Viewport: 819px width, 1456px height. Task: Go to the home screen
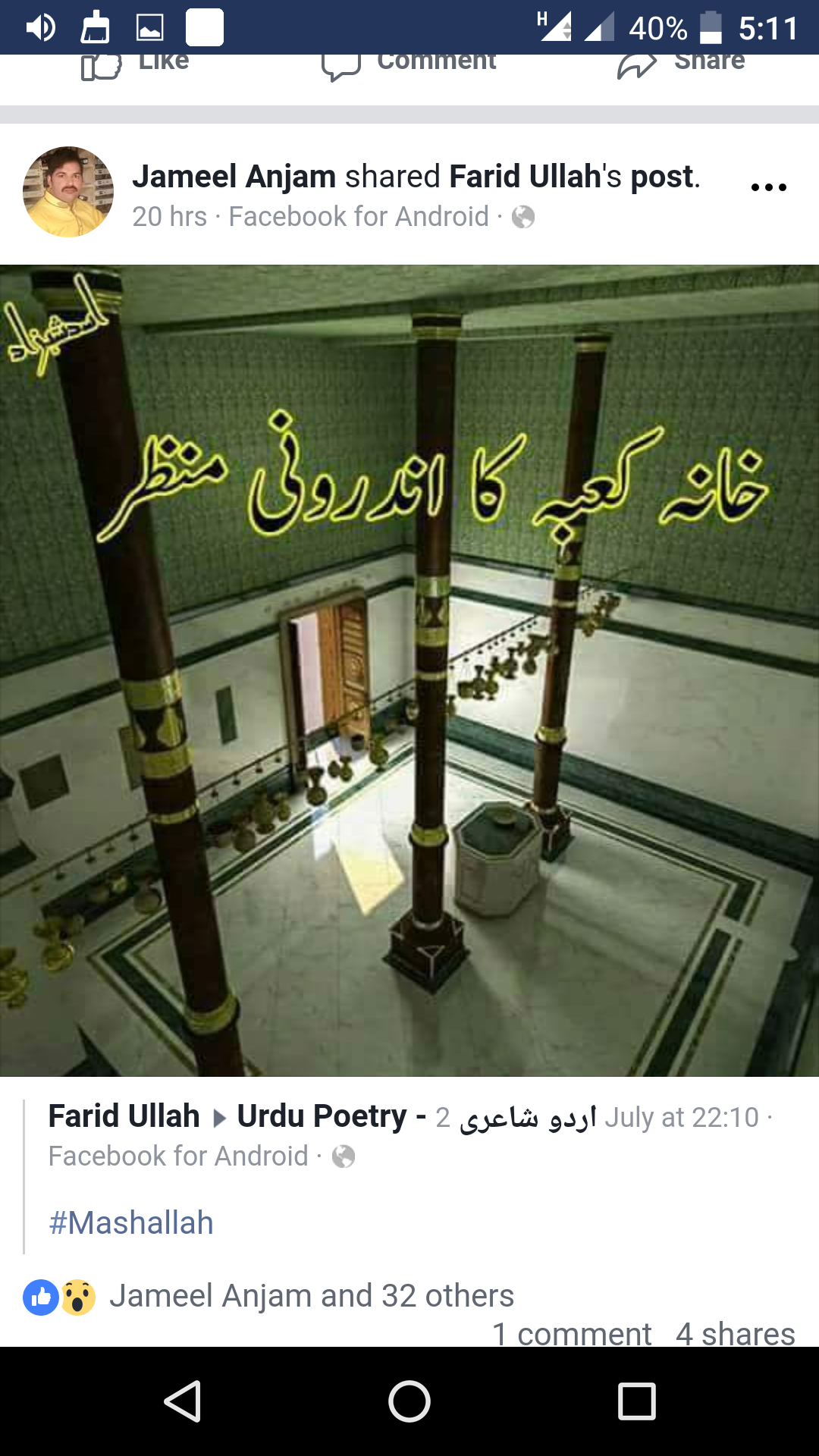pyautogui.click(x=409, y=1401)
